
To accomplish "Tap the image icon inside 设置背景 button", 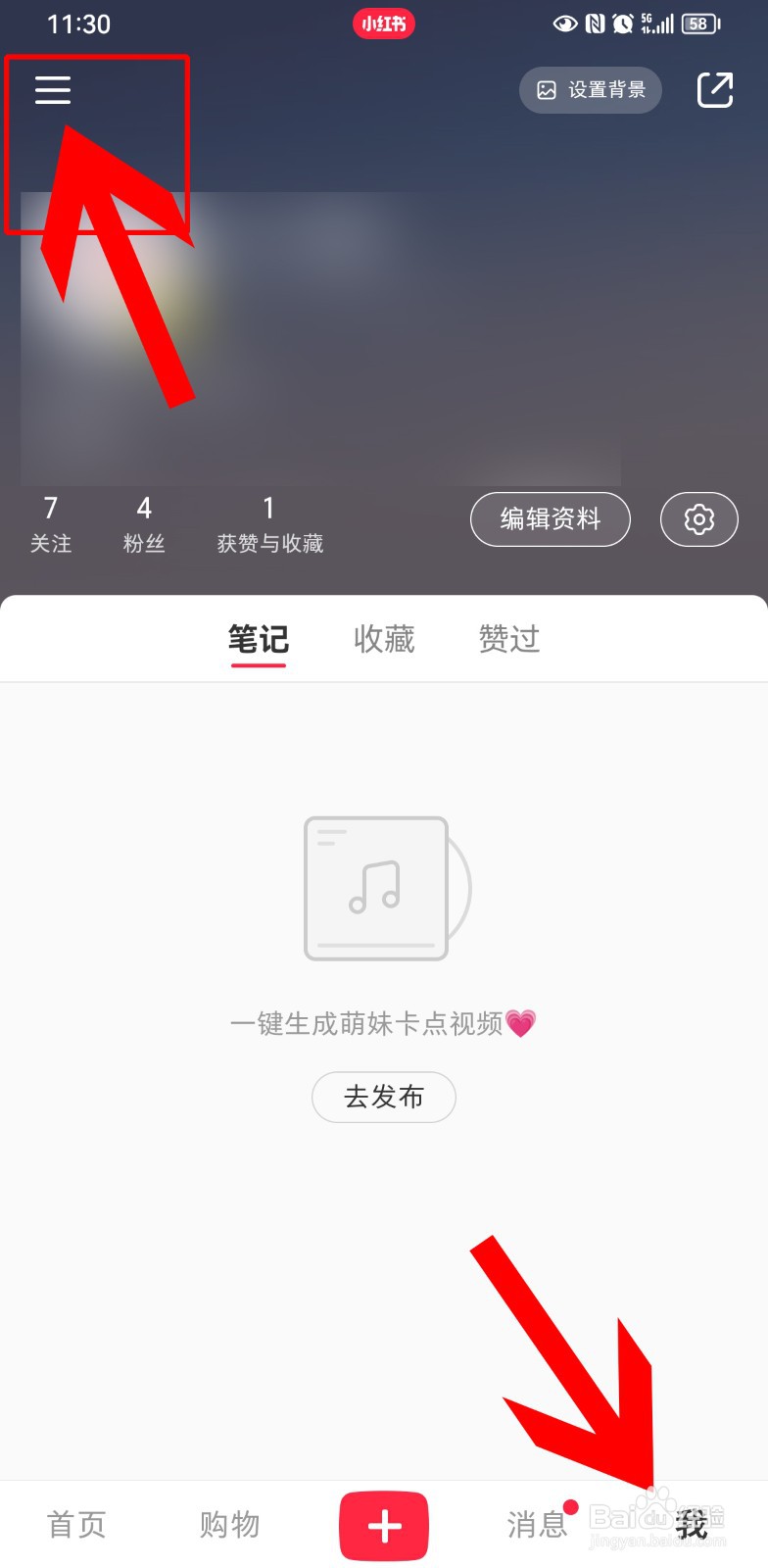I will point(548,89).
